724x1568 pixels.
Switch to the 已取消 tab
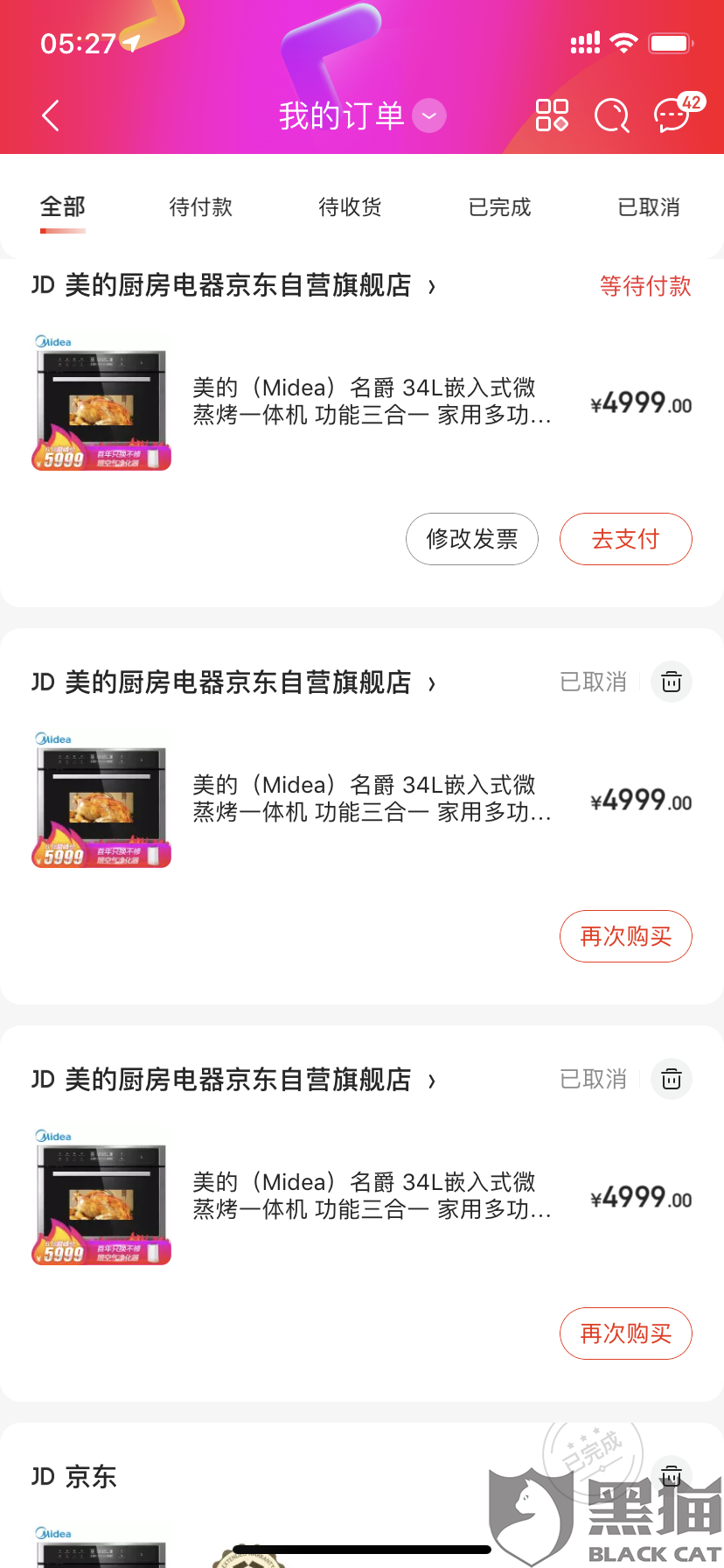648,207
